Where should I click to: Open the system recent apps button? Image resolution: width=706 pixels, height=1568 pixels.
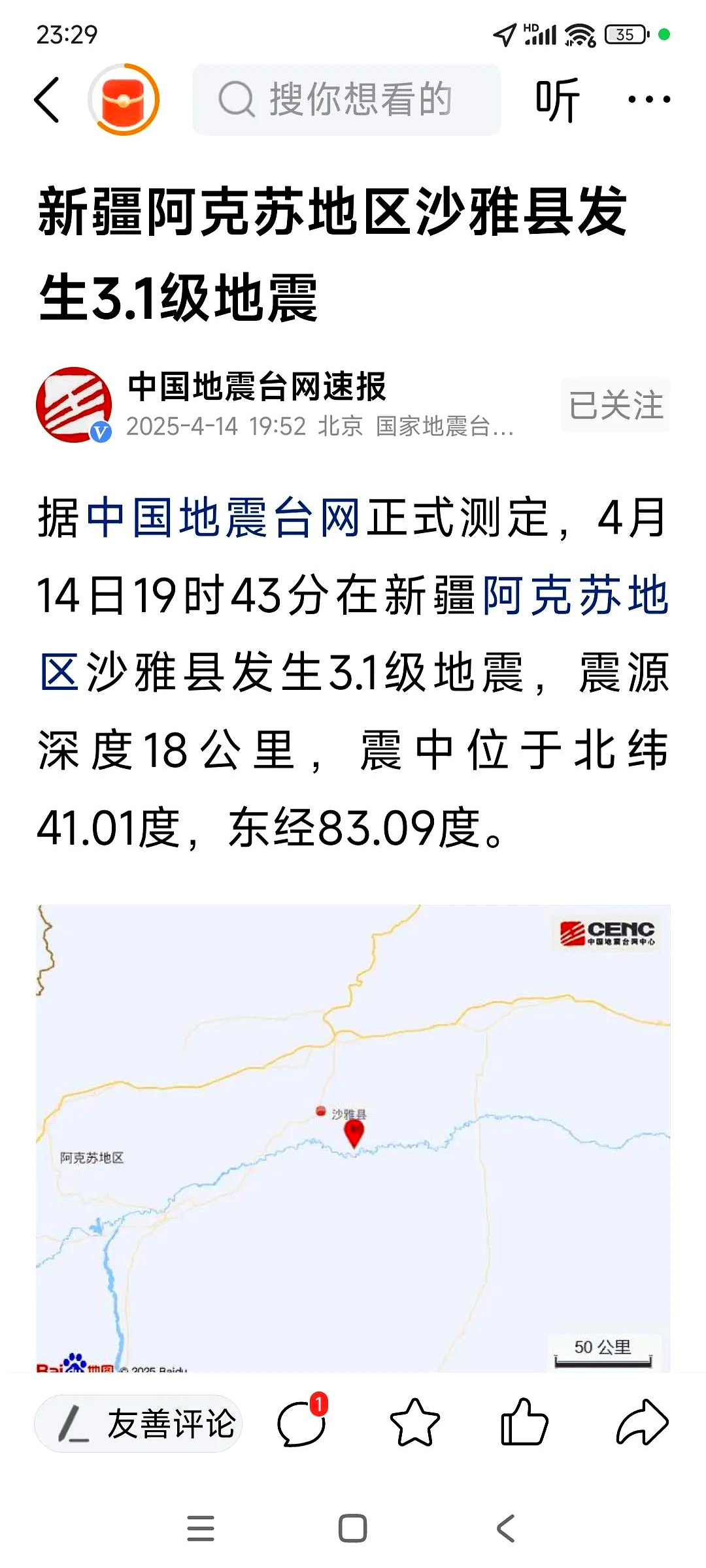point(200,1528)
